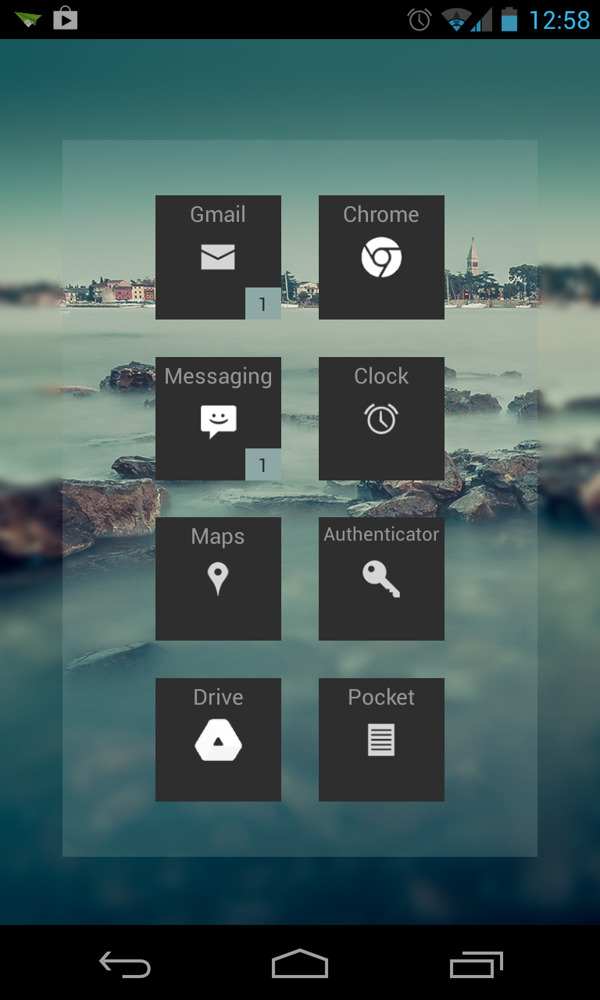Launch the Pocket app
600x1000 pixels.
click(x=381, y=739)
